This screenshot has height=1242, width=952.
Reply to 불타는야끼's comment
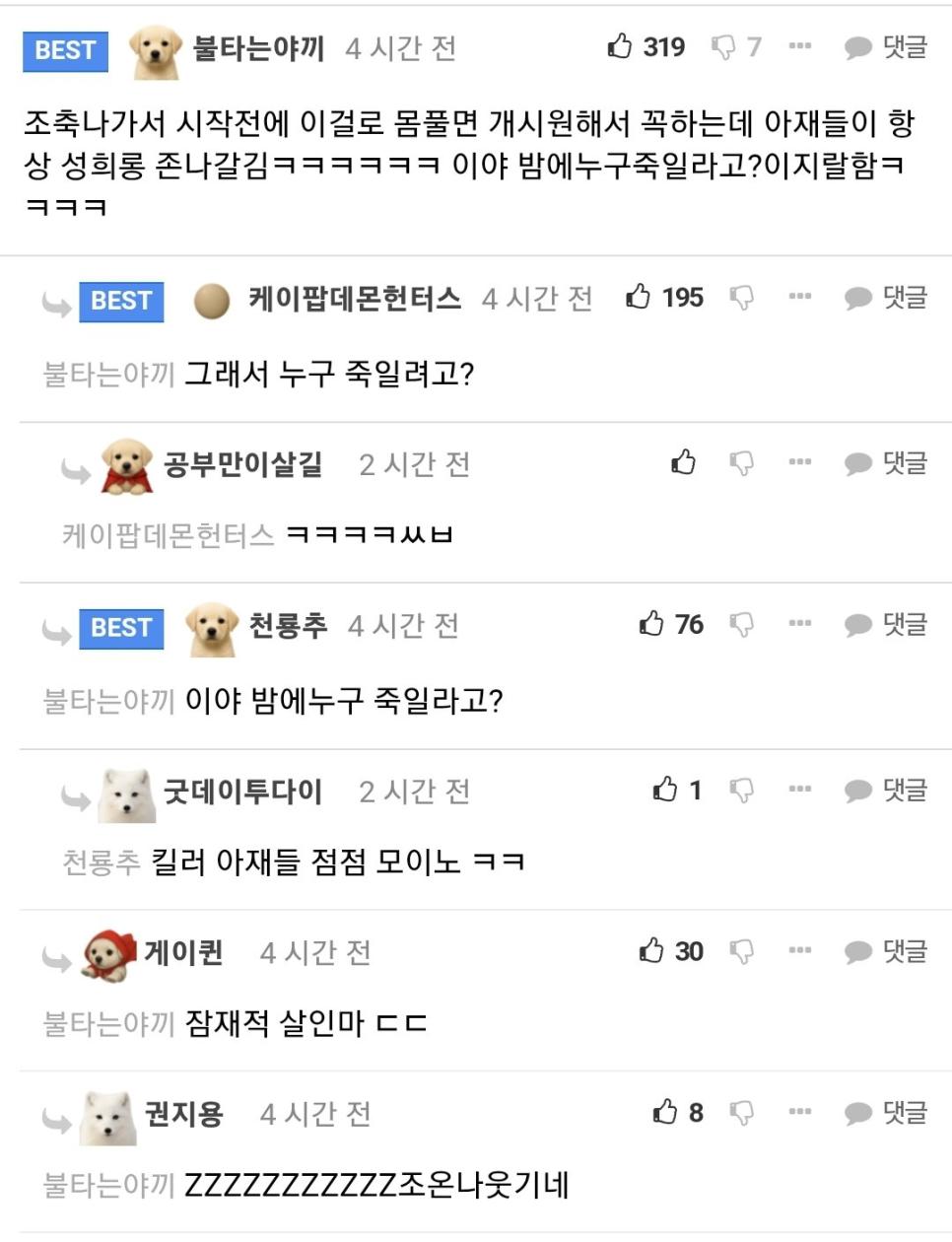pyautogui.click(x=886, y=46)
